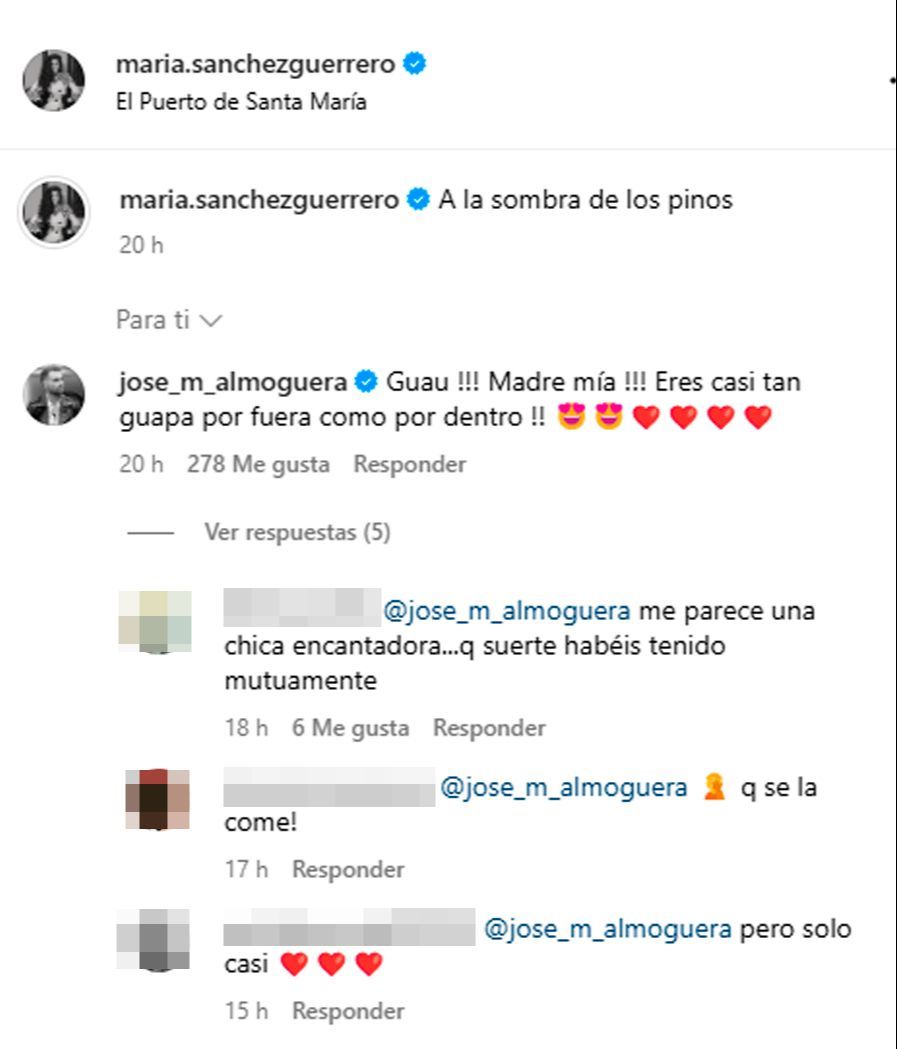Click the username maria.sanchezguerrero at the top
This screenshot has height=1049, width=897.
[252, 62]
